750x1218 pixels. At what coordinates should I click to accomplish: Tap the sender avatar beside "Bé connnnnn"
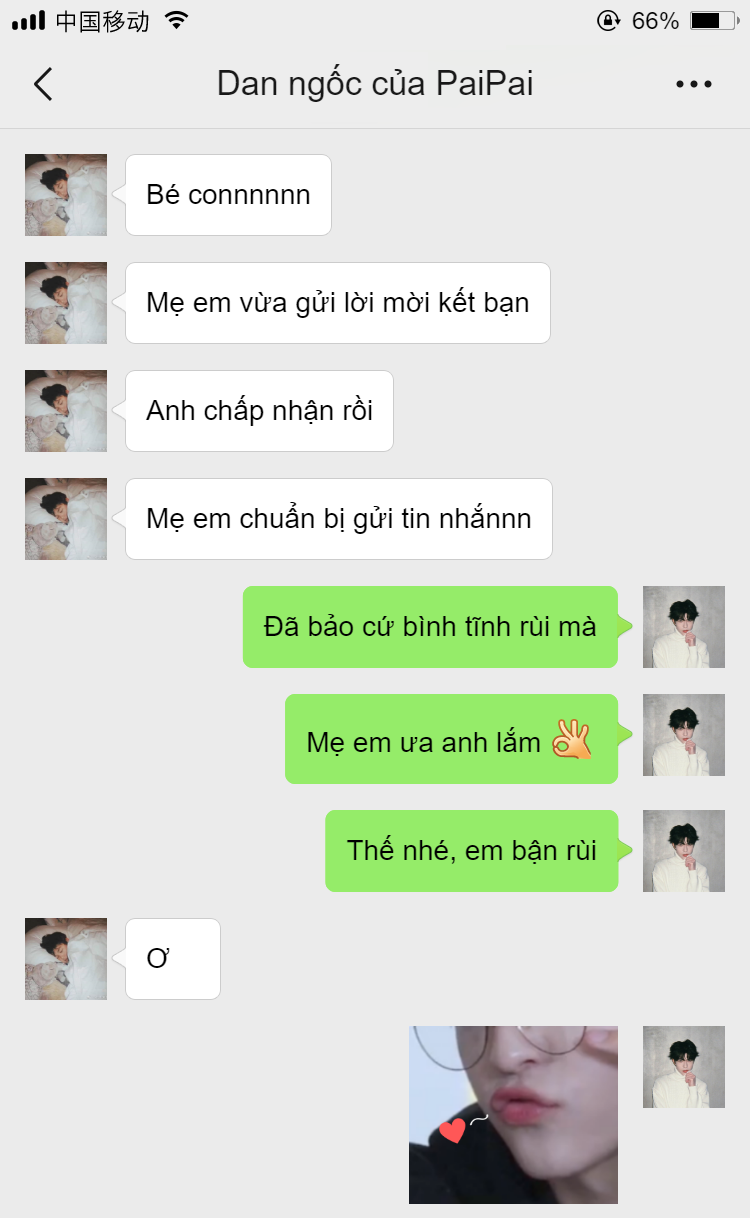pos(66,195)
